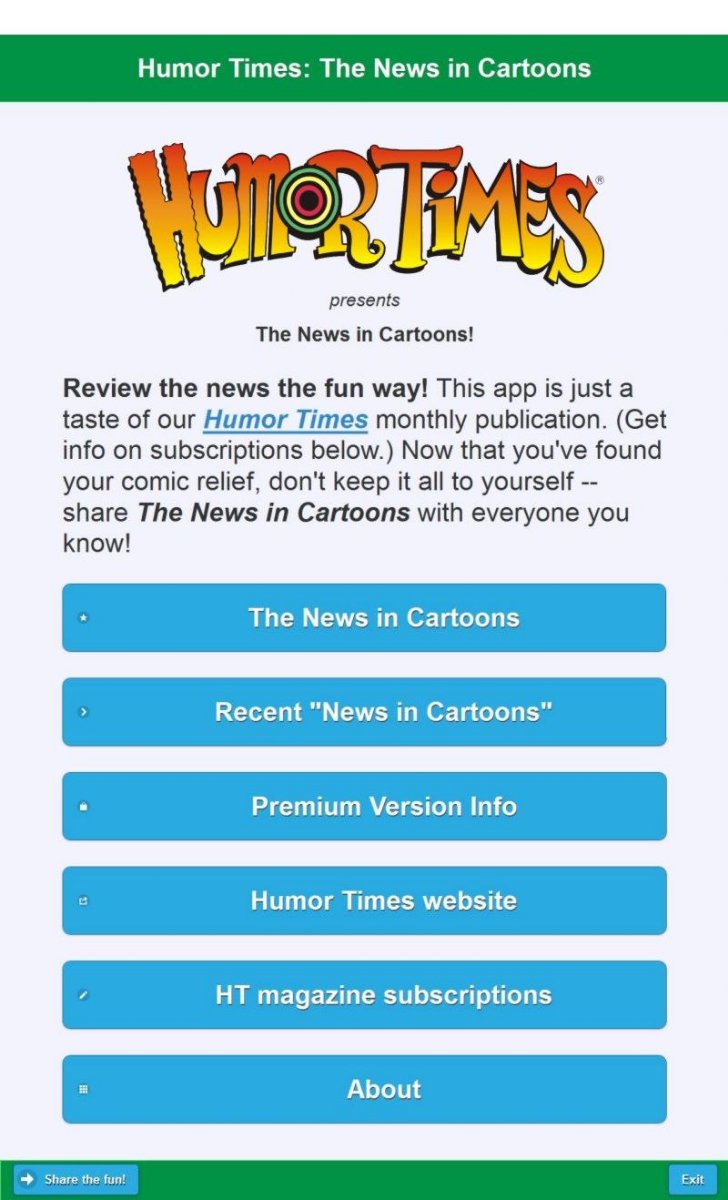
Task: Open Recent "News in Cartoons"
Action: 364,712
